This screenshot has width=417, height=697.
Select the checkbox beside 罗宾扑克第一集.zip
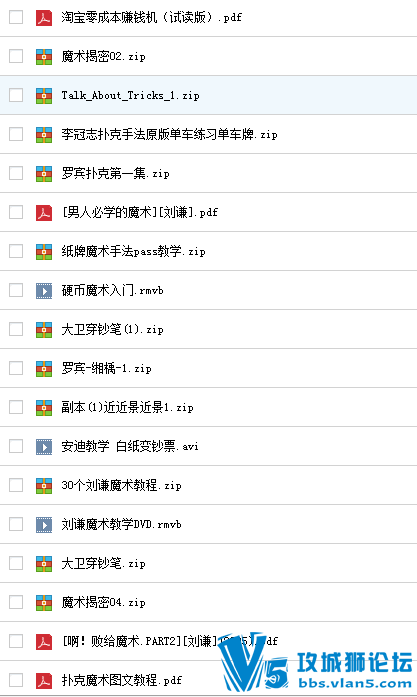tap(16, 173)
